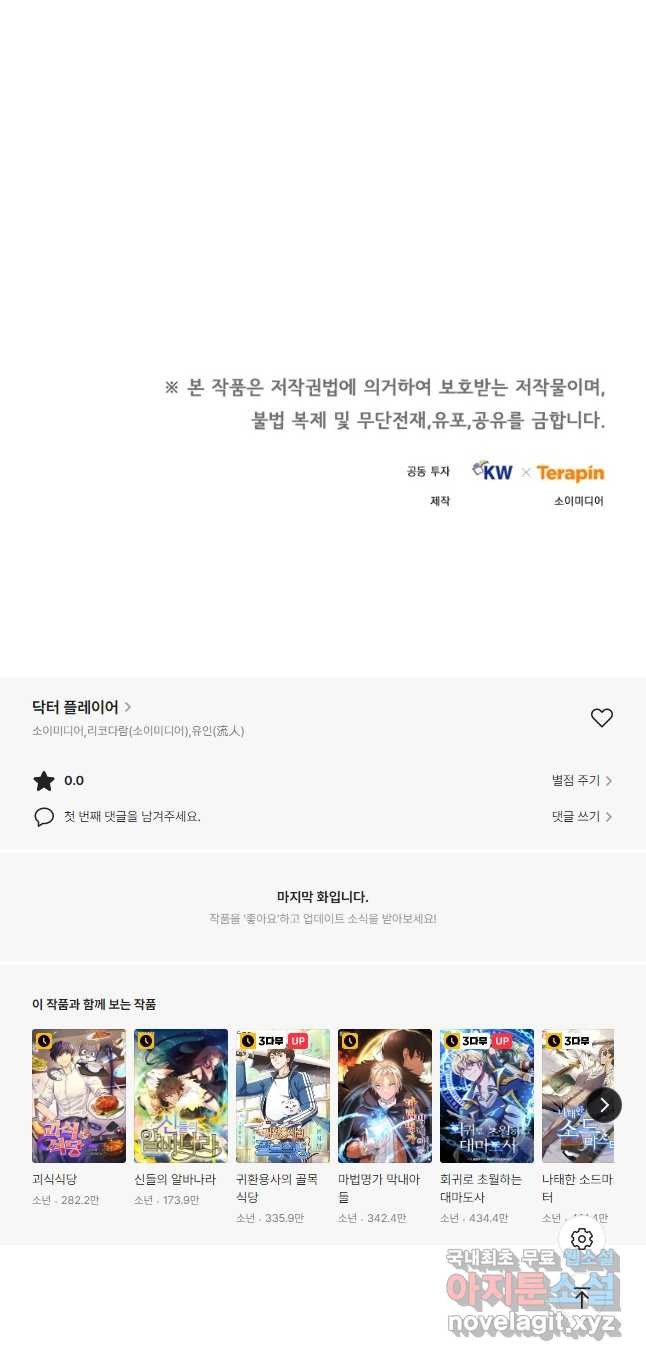Open the 마법명가 막내아들 card

point(385,1096)
